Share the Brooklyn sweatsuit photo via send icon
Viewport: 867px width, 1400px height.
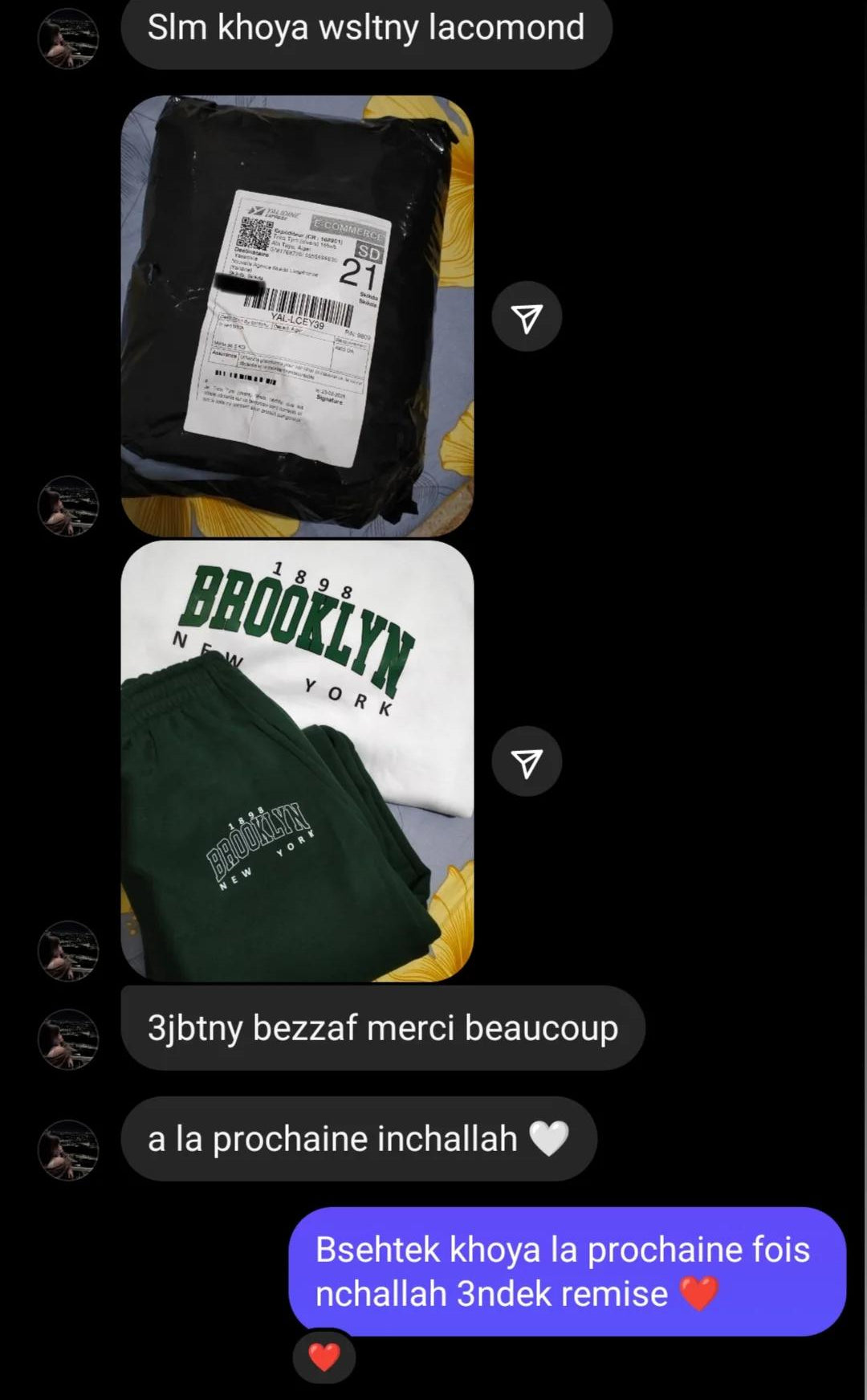coord(527,762)
